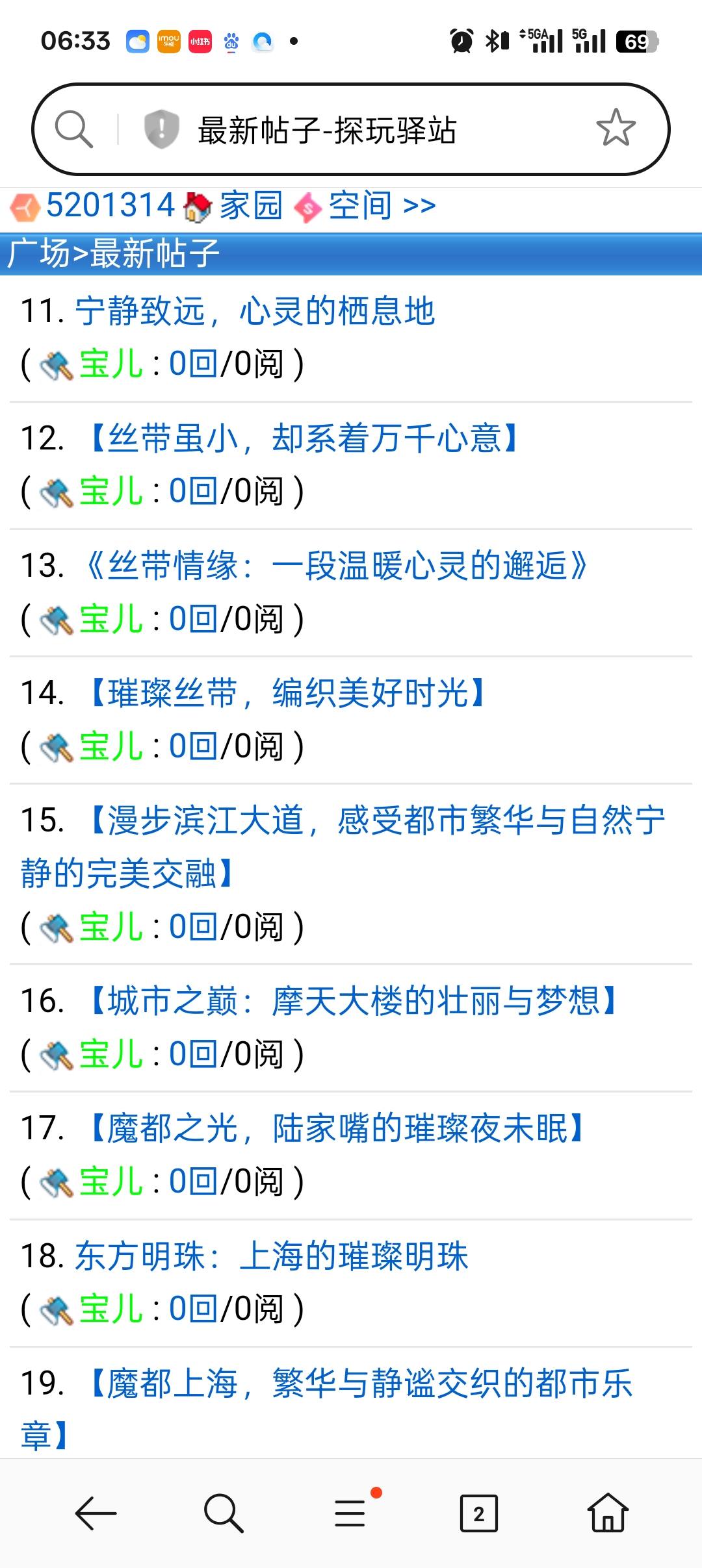Open post 16 城市之巅：摩天大楼的壮丽与梦想
Image resolution: width=702 pixels, height=1568 pixels.
(351, 1001)
